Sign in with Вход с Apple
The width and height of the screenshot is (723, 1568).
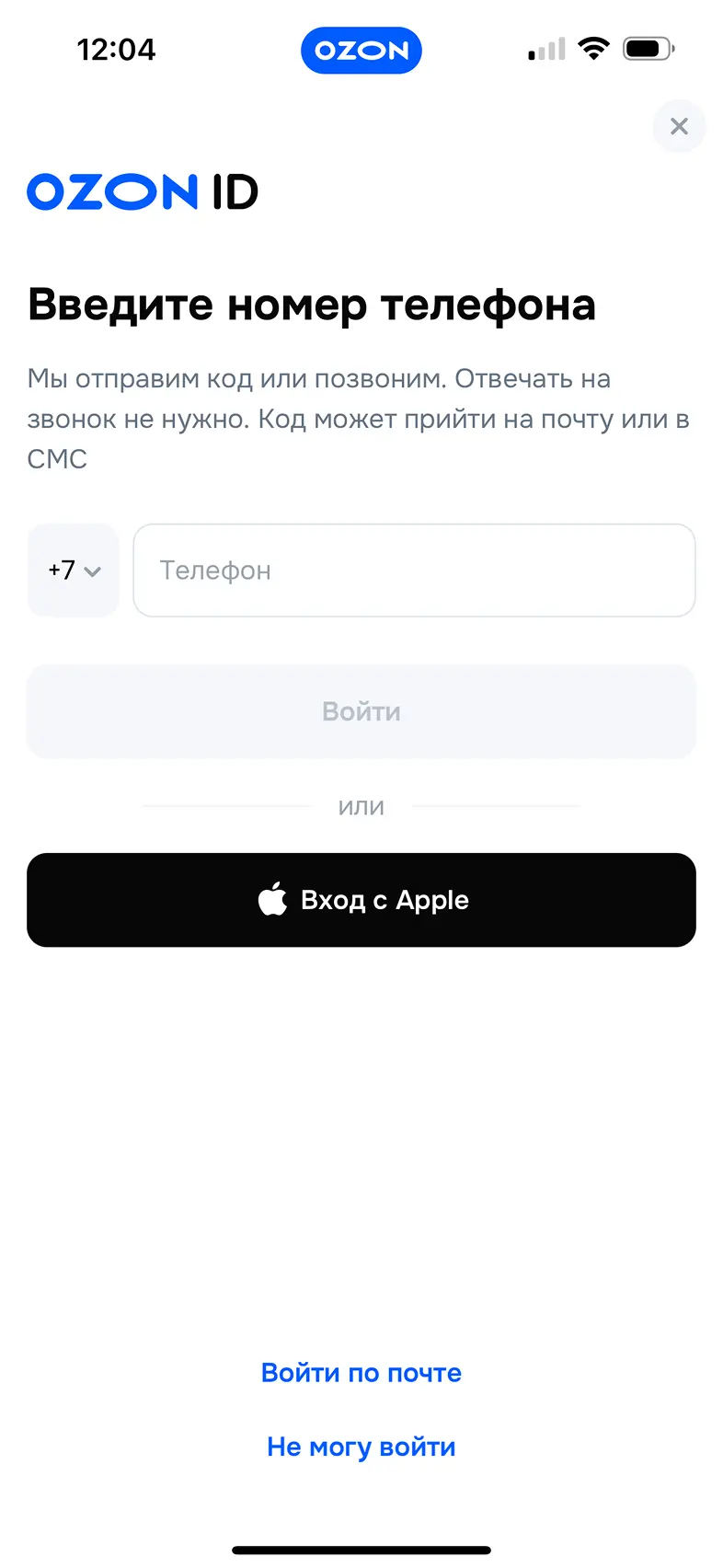point(361,900)
